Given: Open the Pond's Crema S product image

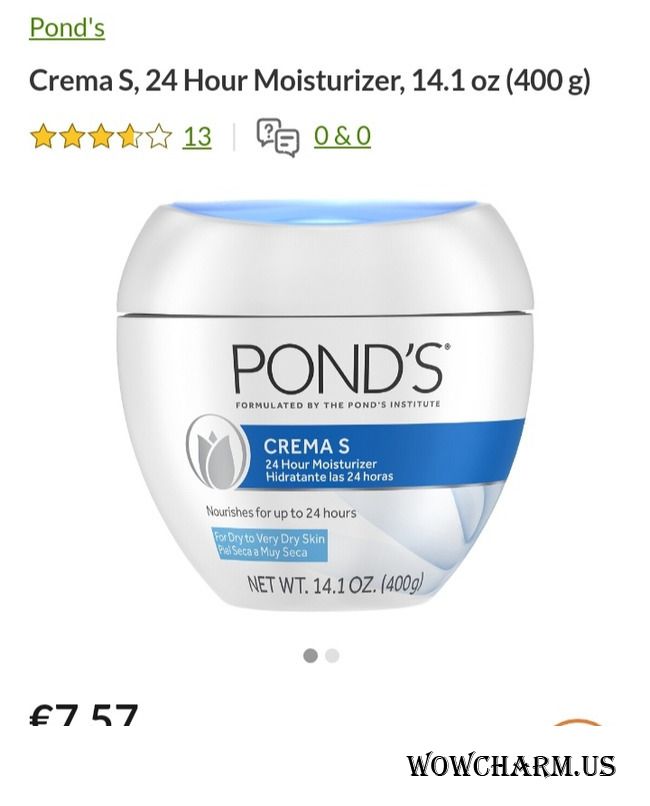Looking at the screenshot, I should pos(325,405).
